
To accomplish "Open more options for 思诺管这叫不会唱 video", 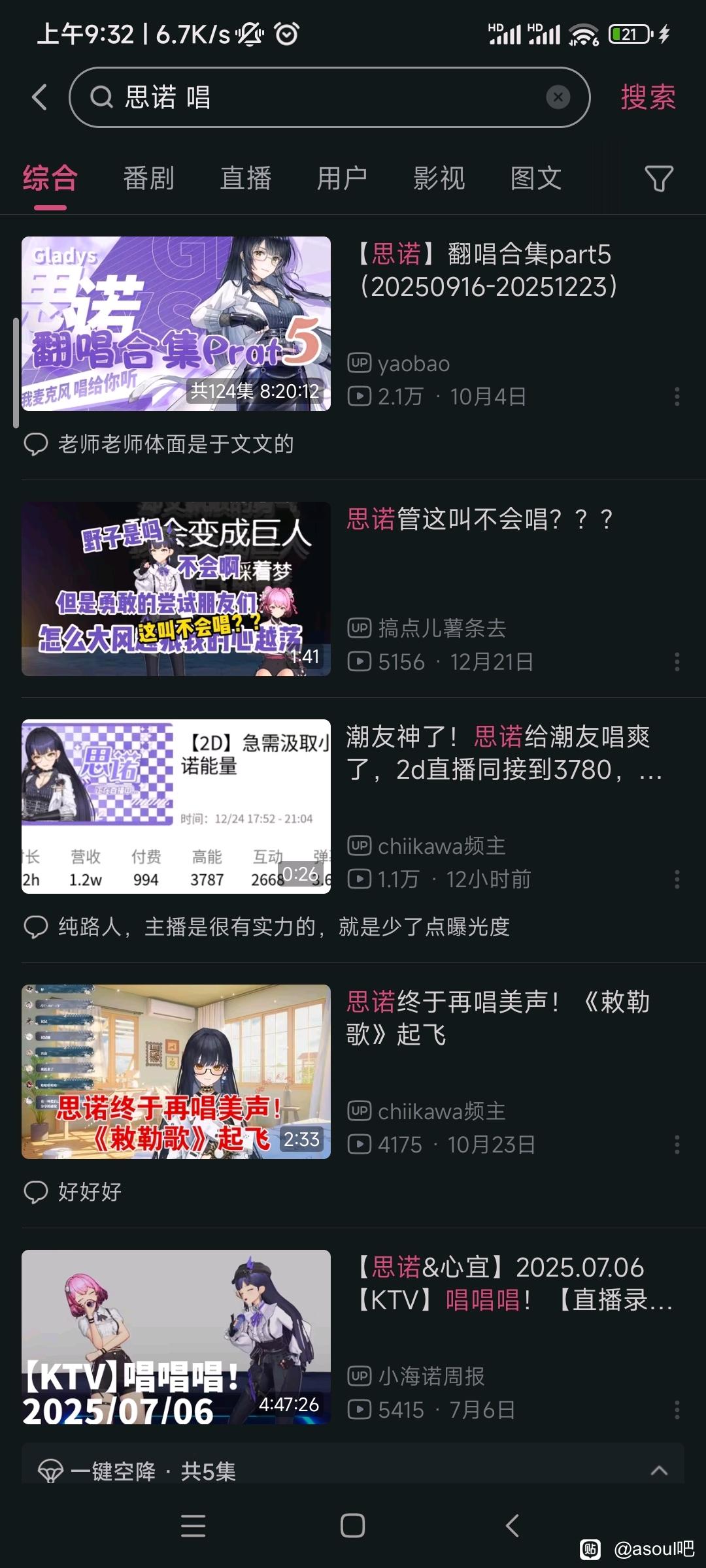I will pos(677,661).
